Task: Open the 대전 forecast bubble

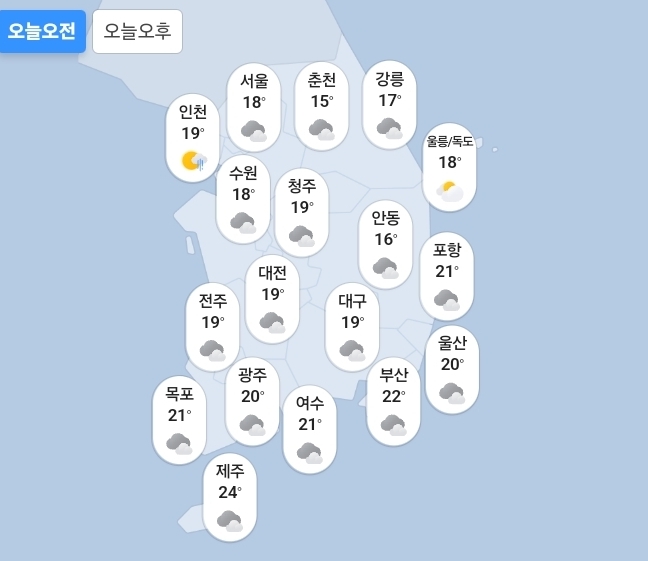Action: pyautogui.click(x=272, y=298)
